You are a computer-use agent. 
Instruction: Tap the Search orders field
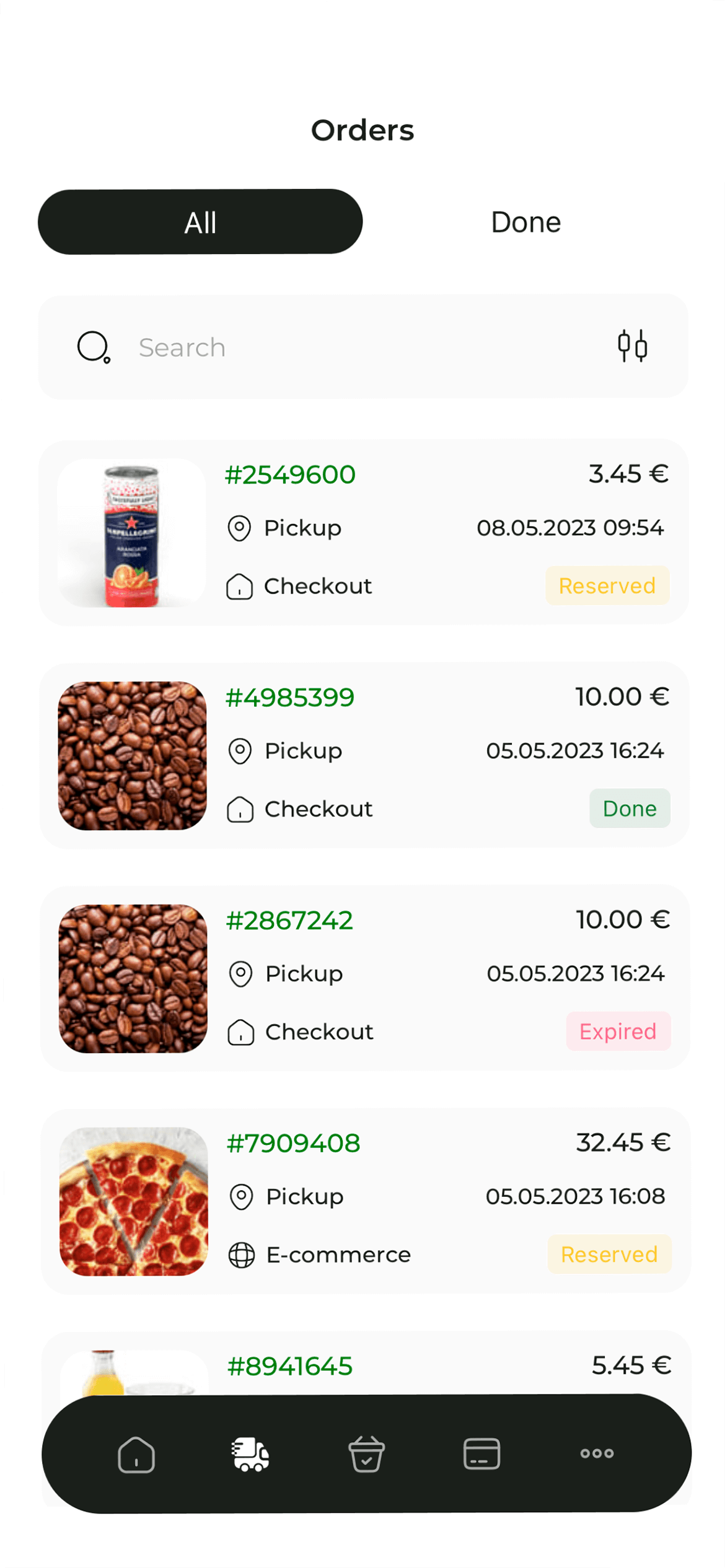tap(347, 347)
